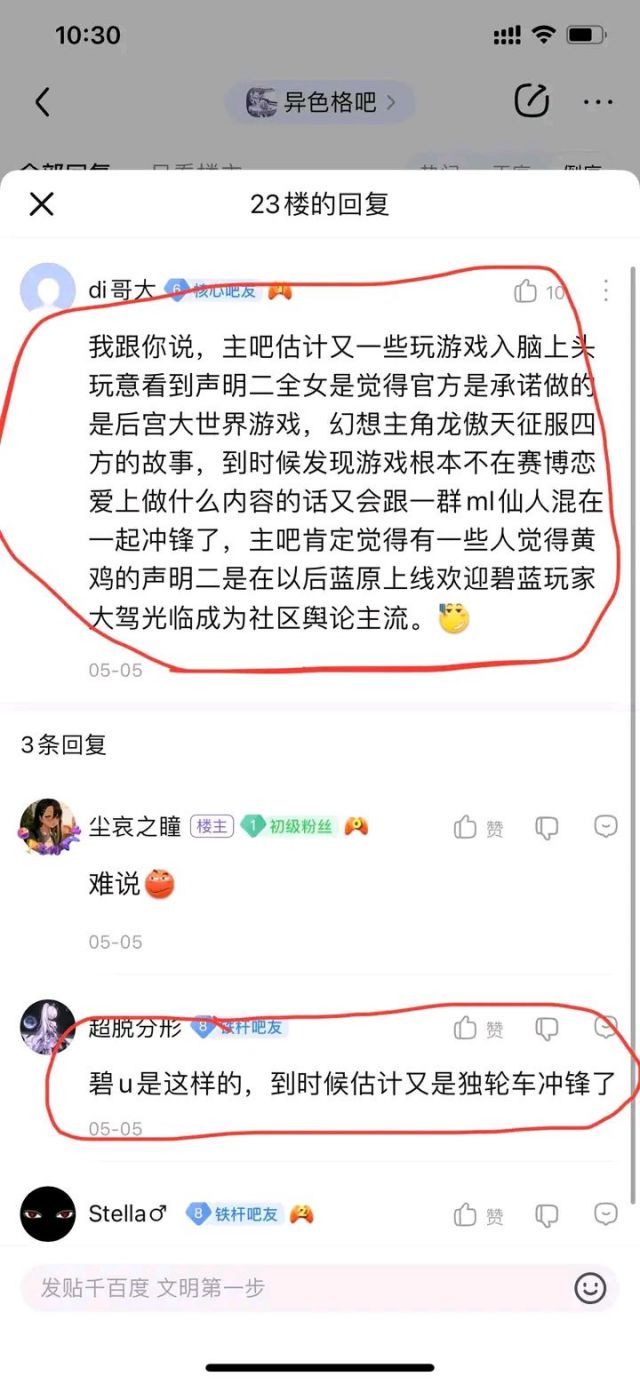The height and width of the screenshot is (1384, 640).
Task: Close the 23楼 replies panel
Action: [x=41, y=205]
